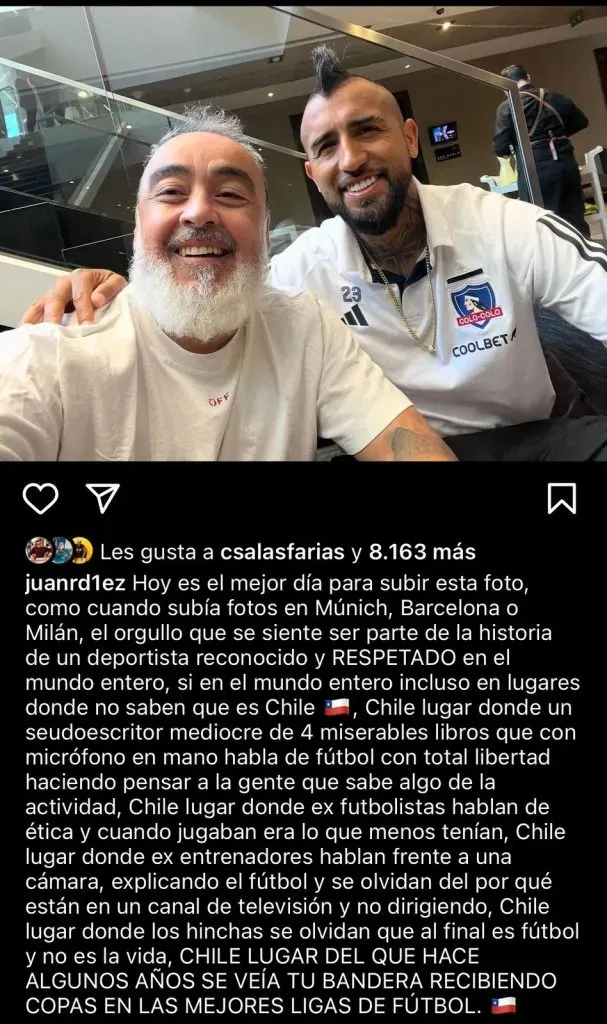Save the post with the bookmark icon
This screenshot has width=607, height=1024.
[562, 498]
